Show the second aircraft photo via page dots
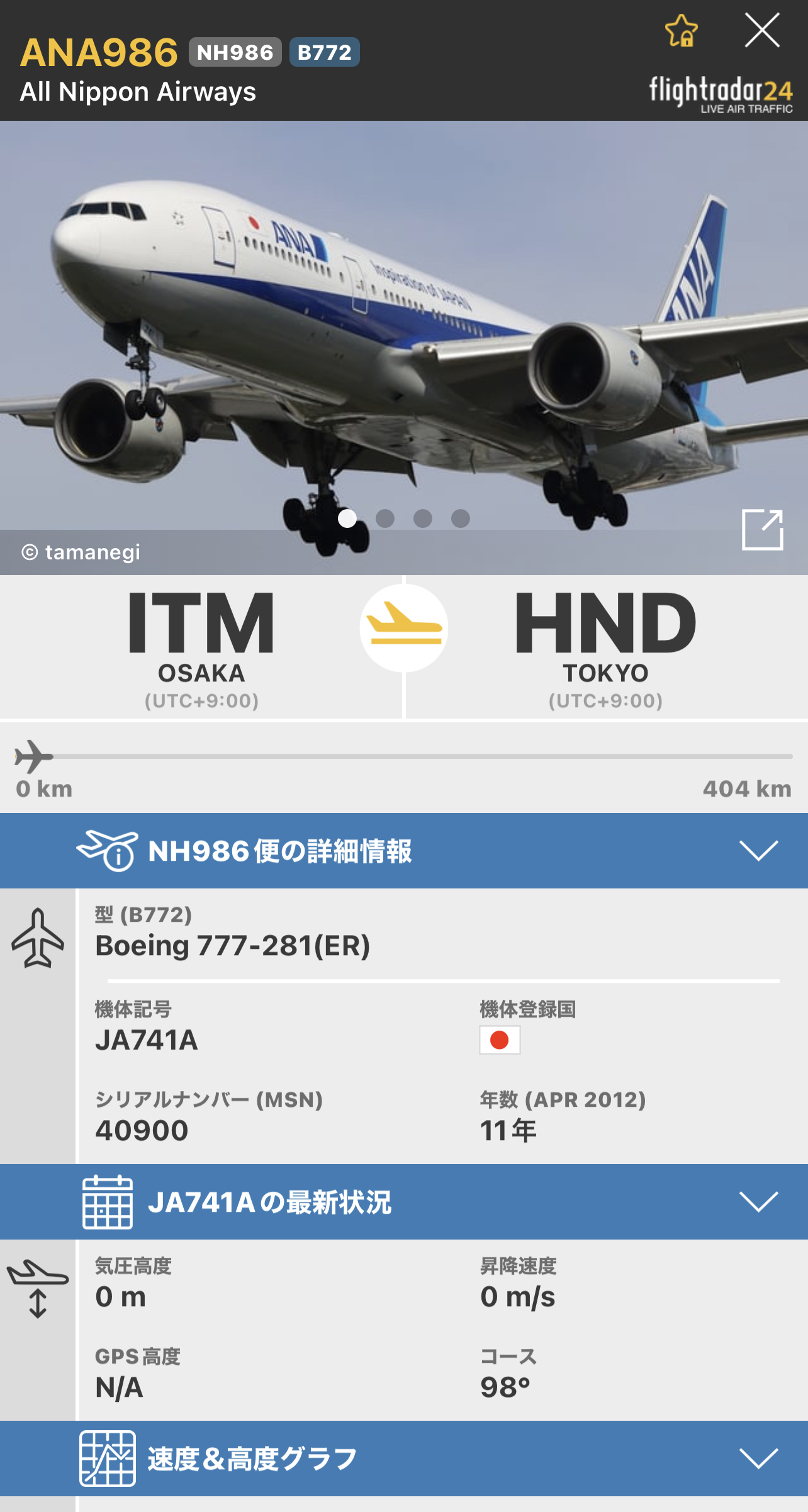The height and width of the screenshot is (1512, 808). pyautogui.click(x=385, y=518)
